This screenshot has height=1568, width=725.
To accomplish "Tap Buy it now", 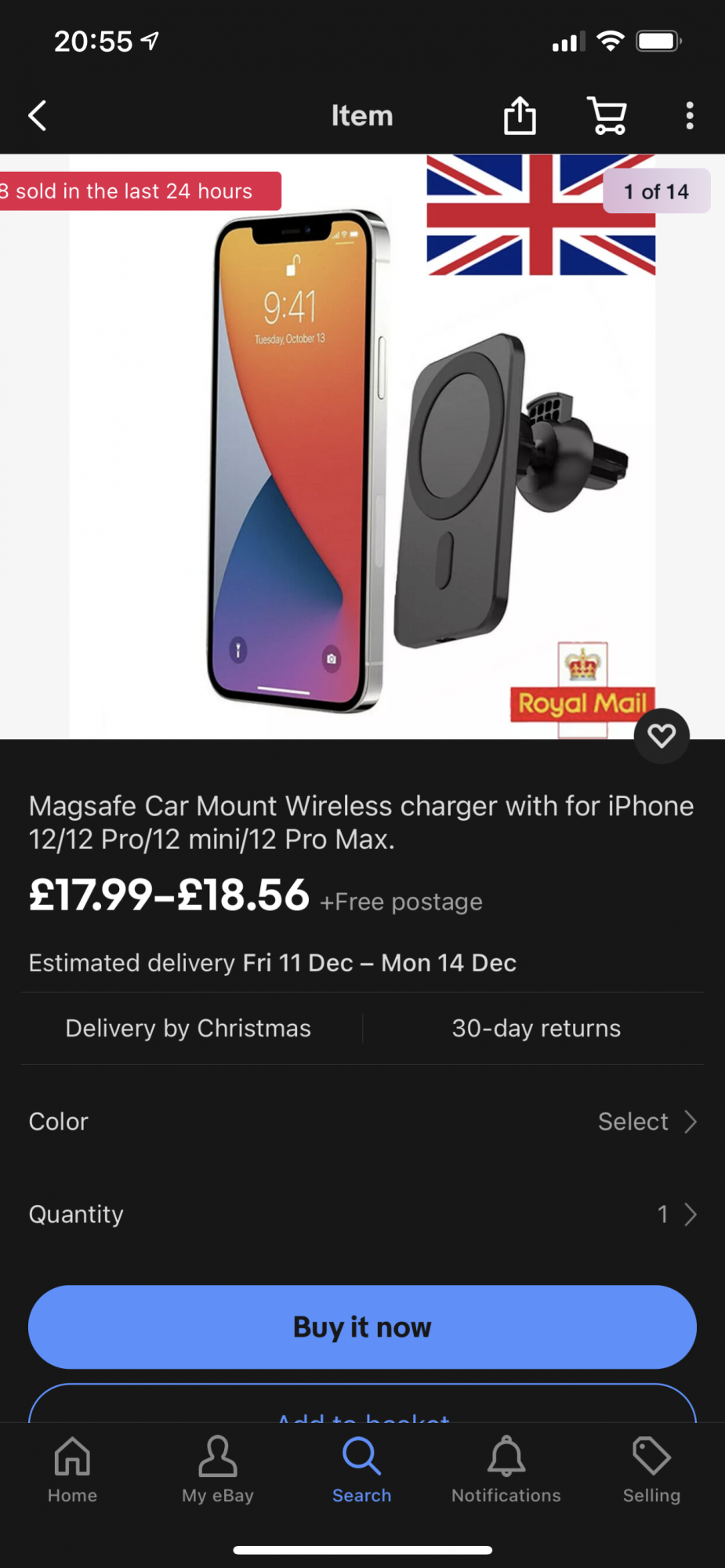I will tap(362, 1327).
